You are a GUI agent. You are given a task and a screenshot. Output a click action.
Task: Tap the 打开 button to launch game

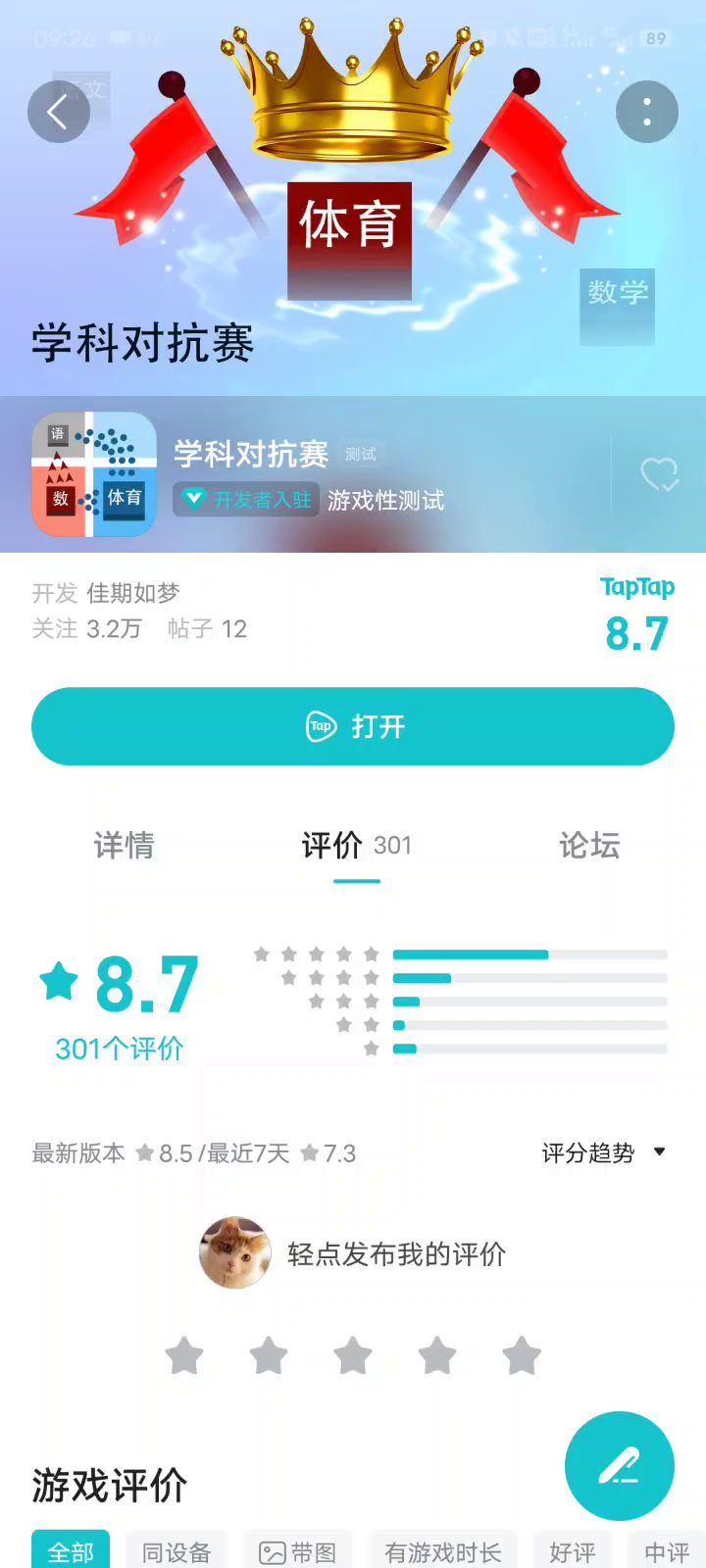click(x=353, y=726)
